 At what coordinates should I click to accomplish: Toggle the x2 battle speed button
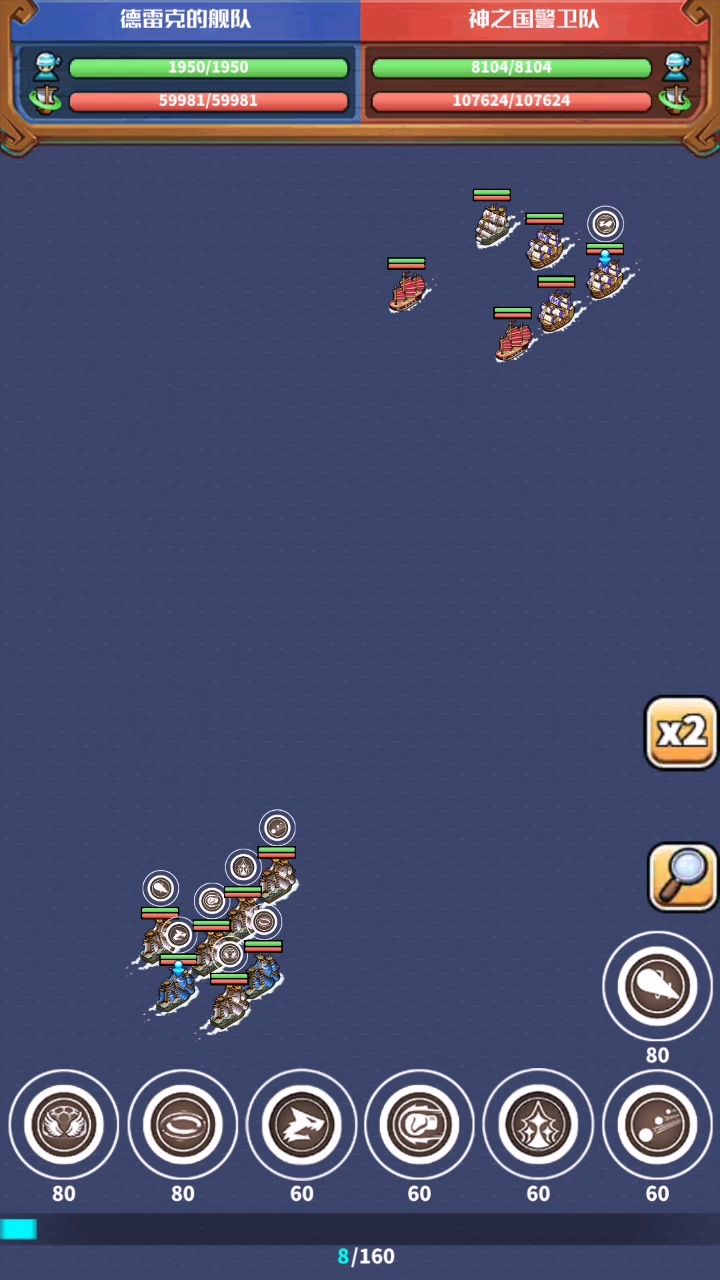pos(681,733)
